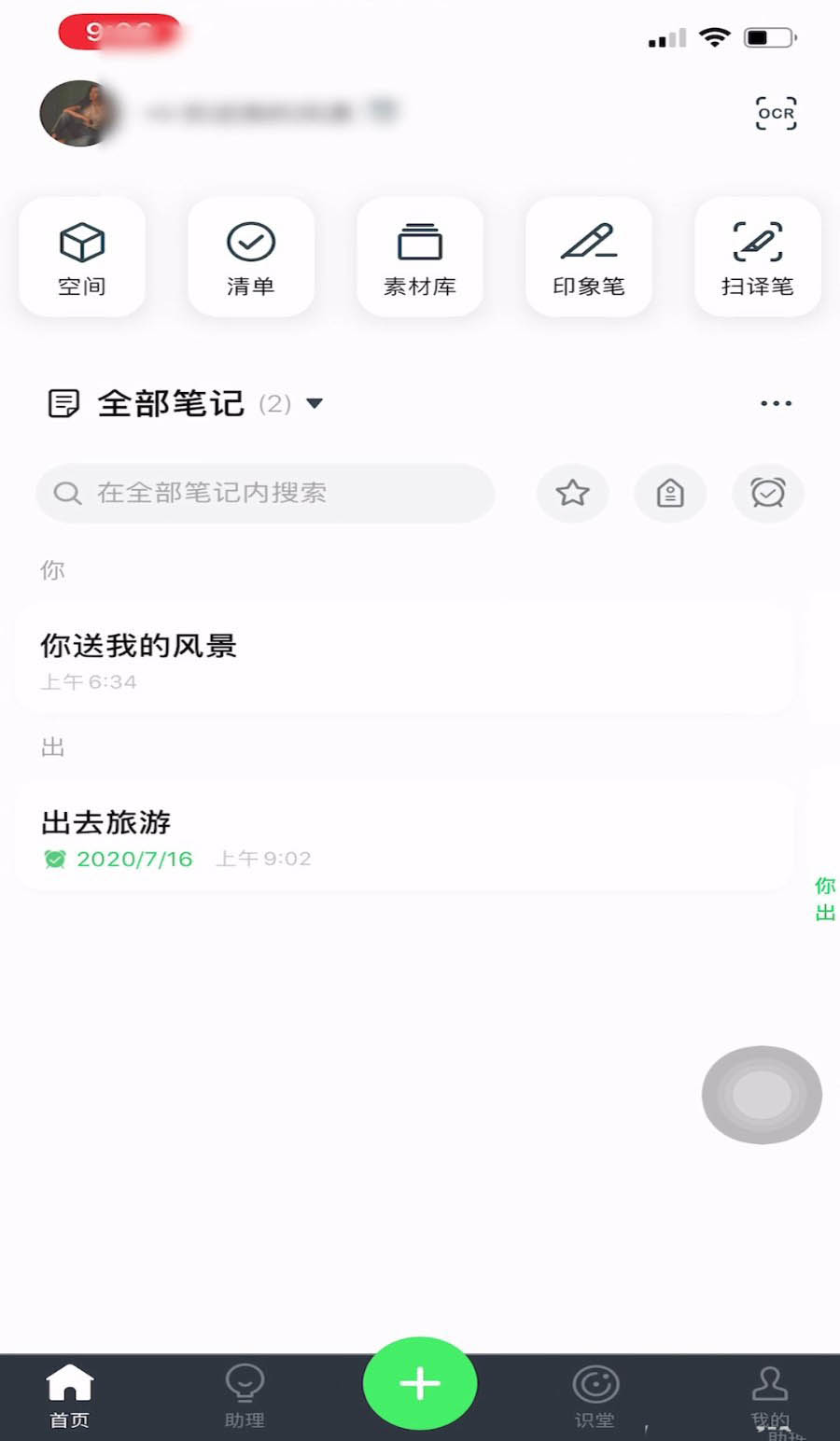Open the 印象笔 shortcut
Viewport: 840px width, 1441px height.
[x=589, y=258]
